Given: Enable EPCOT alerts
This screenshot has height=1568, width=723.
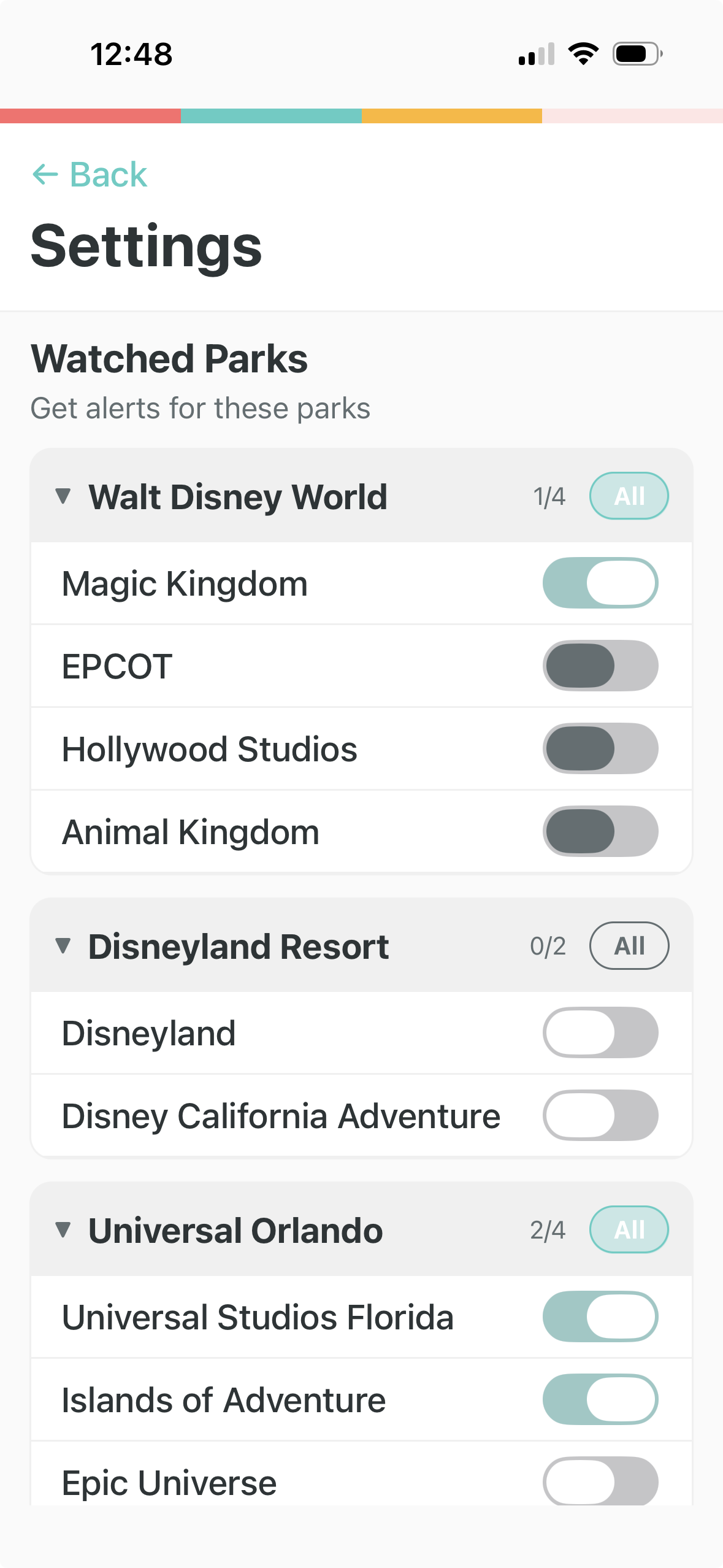Looking at the screenshot, I should [x=600, y=666].
